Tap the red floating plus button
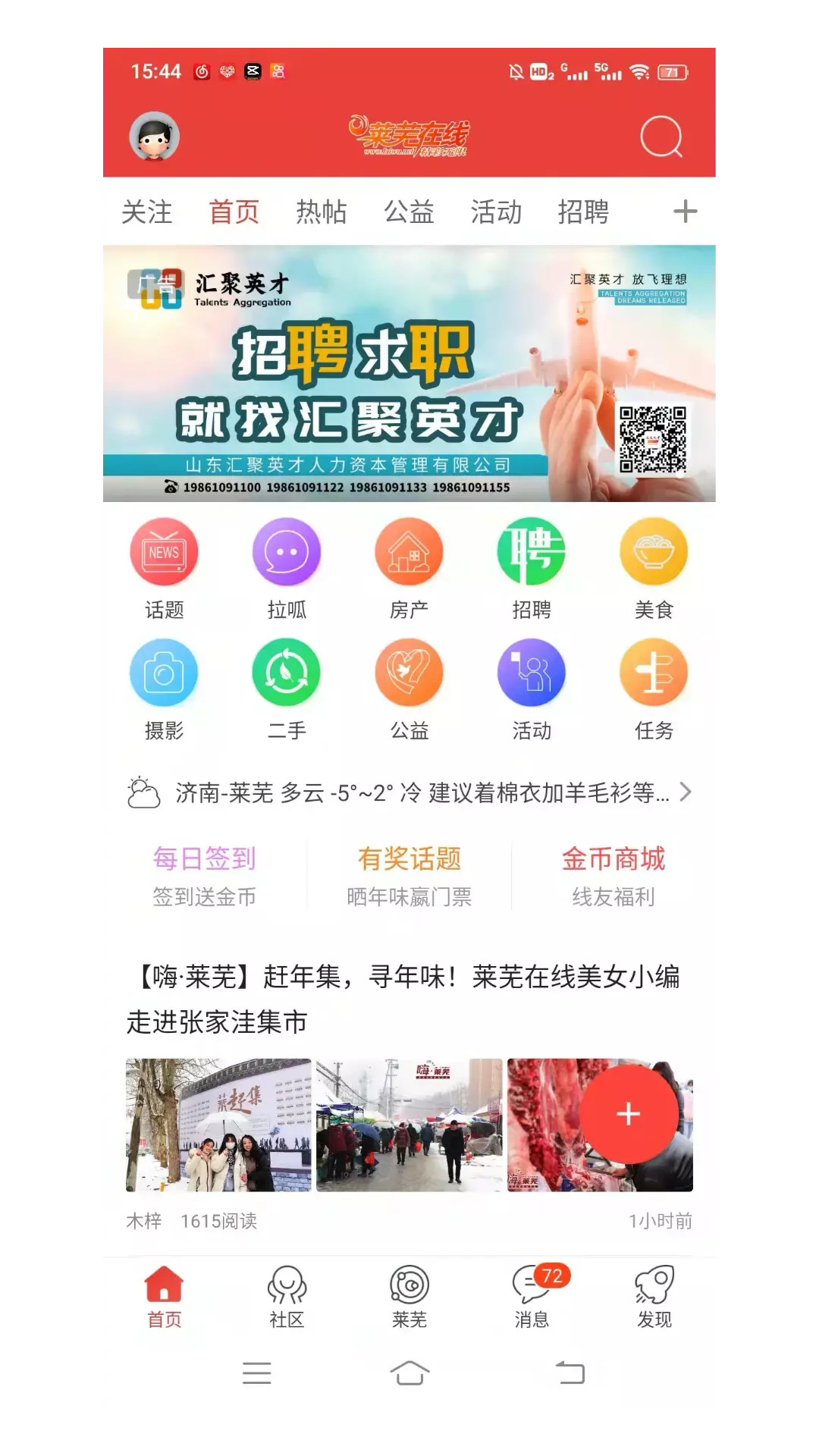Screen dimensions: 819x1456 click(629, 1113)
